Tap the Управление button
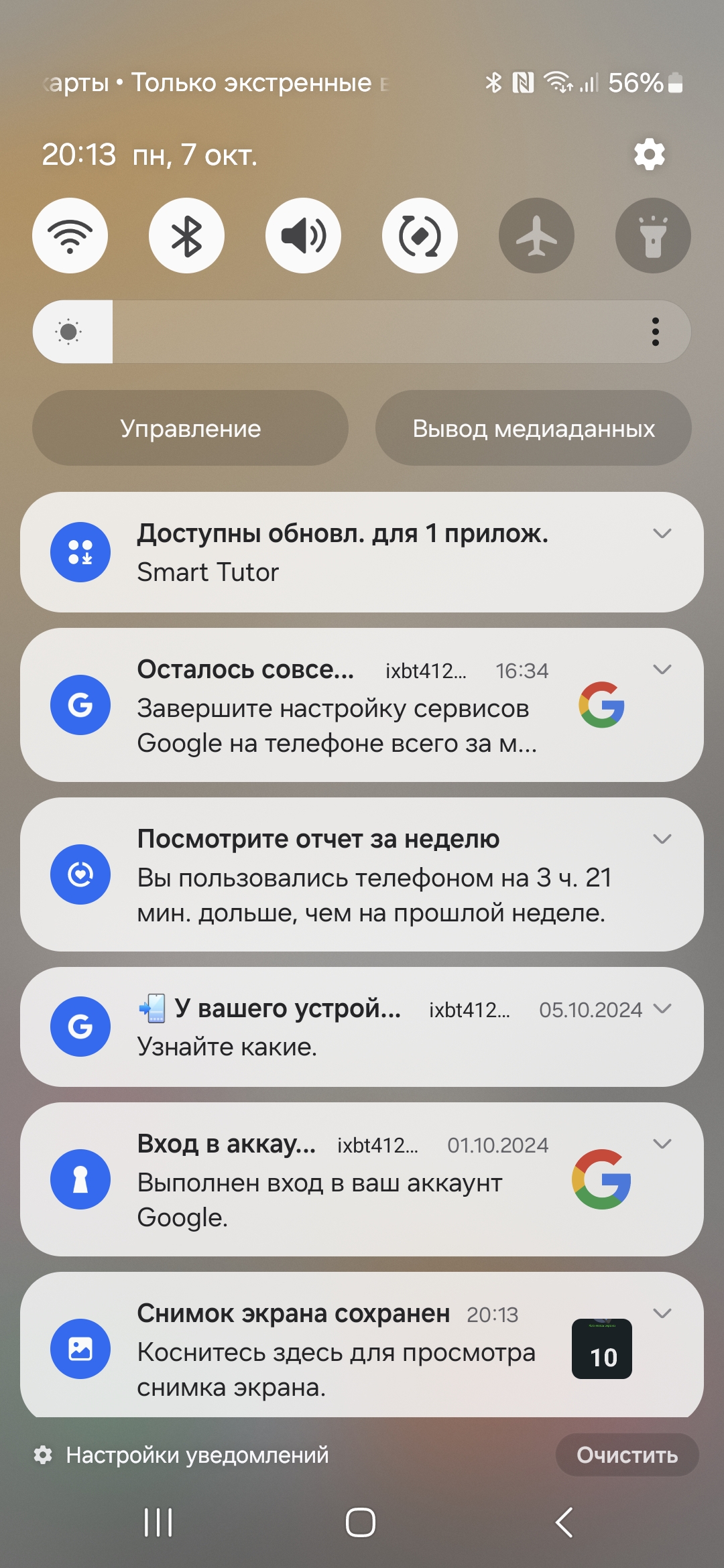The height and width of the screenshot is (1568, 724). (190, 428)
